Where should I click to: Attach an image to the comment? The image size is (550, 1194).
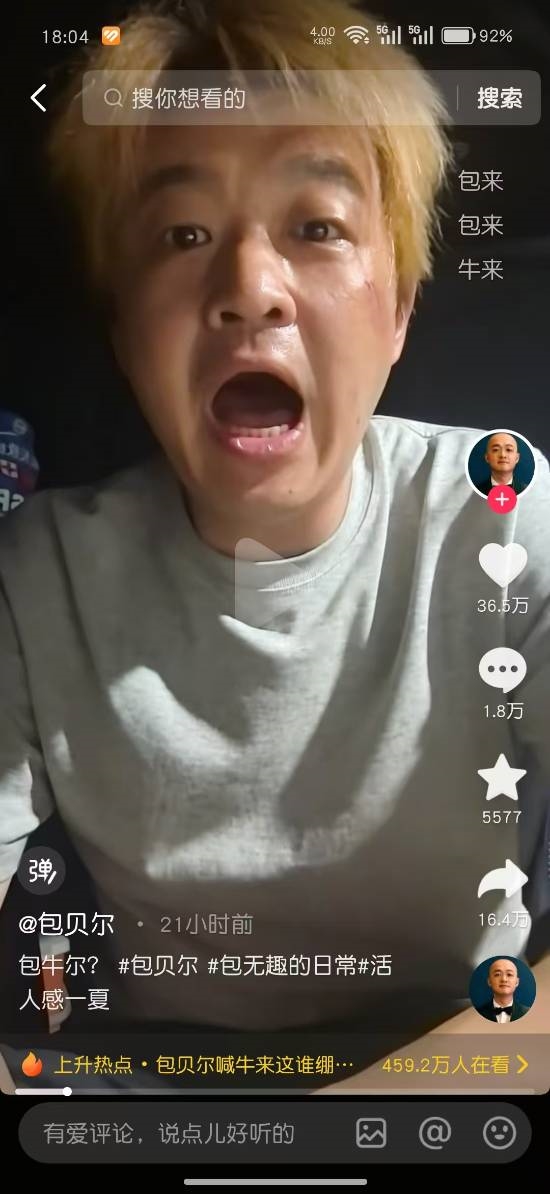tap(371, 1133)
